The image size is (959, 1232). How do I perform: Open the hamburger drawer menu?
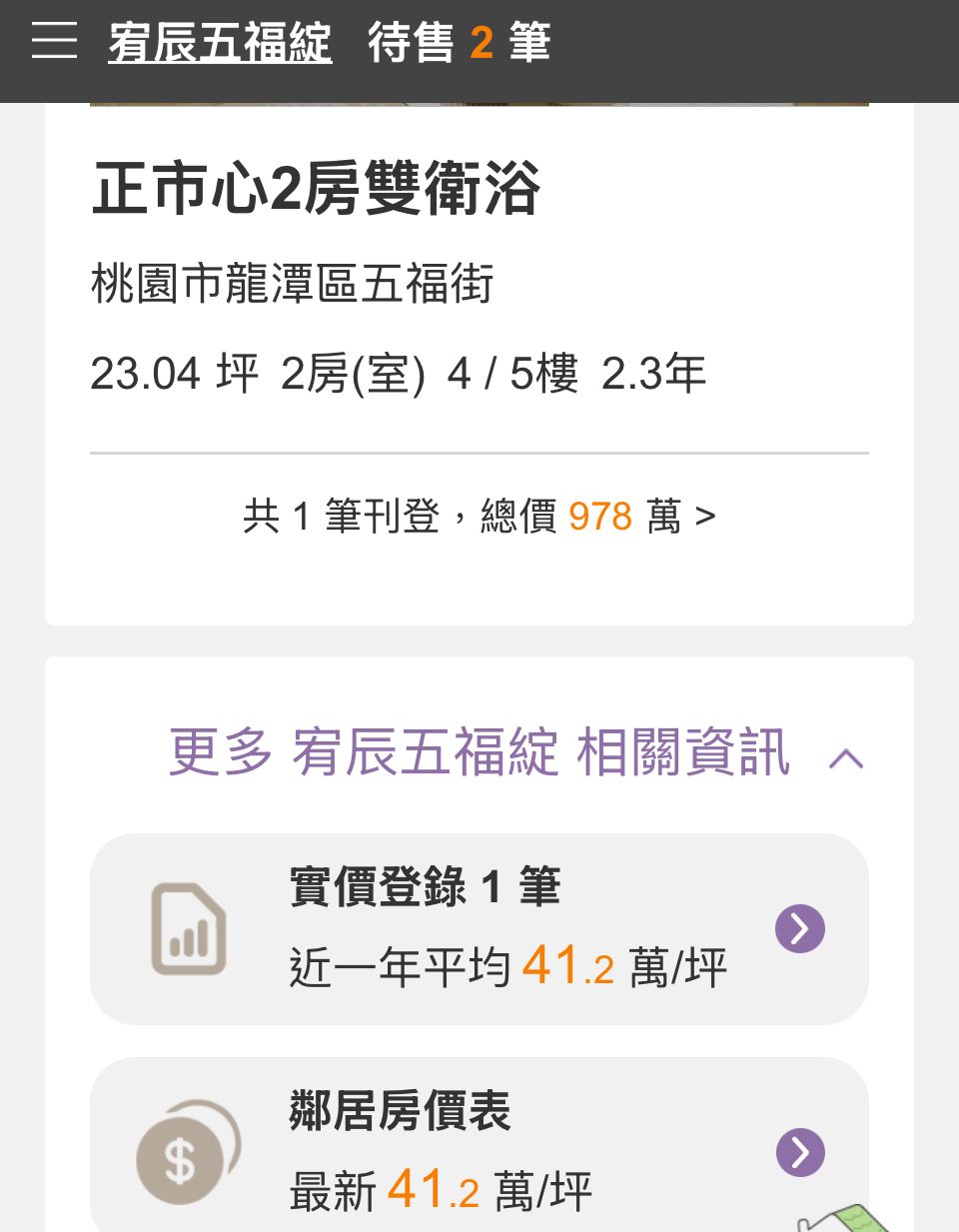[54, 42]
